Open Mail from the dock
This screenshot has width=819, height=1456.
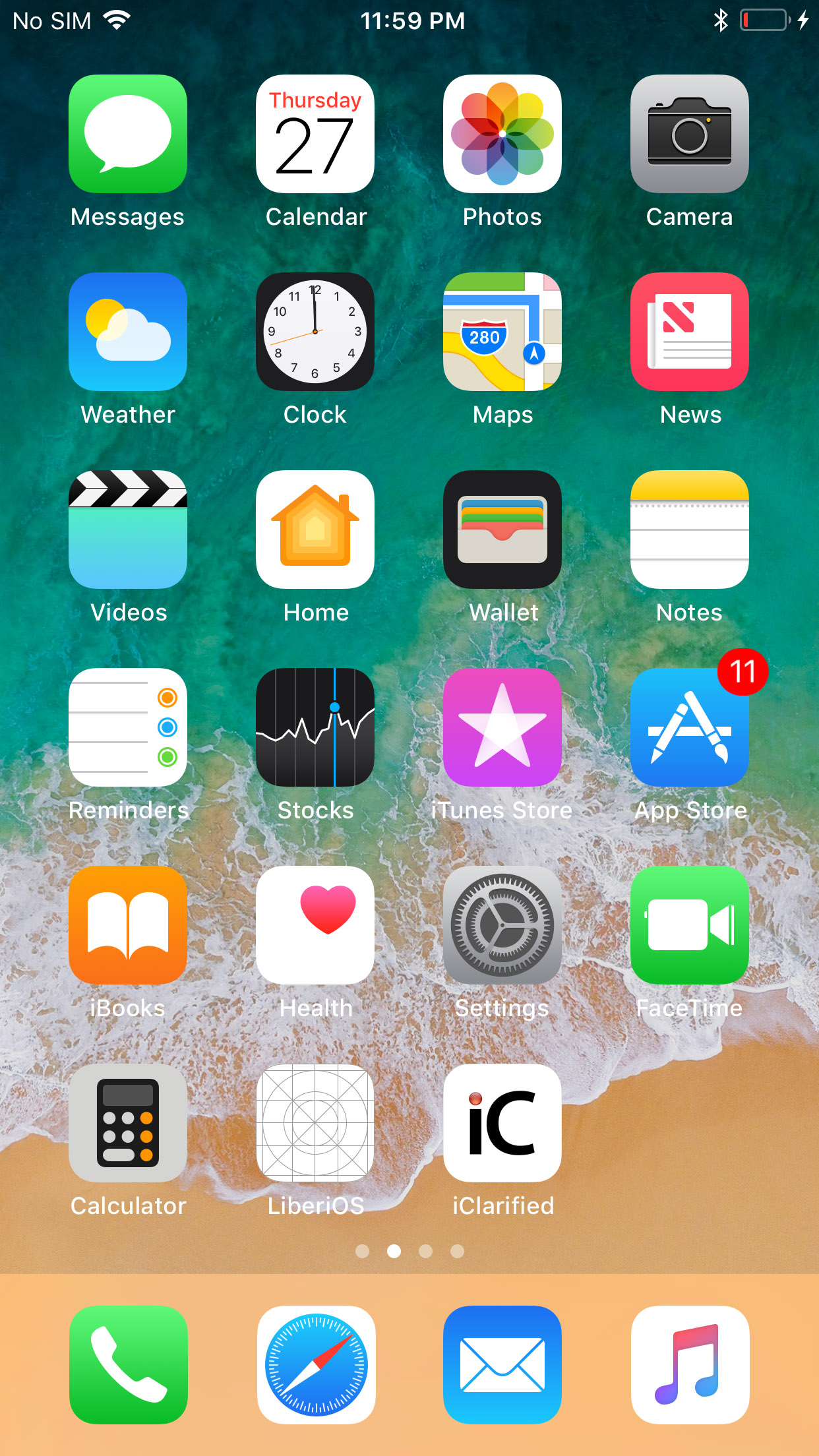coord(502,1364)
